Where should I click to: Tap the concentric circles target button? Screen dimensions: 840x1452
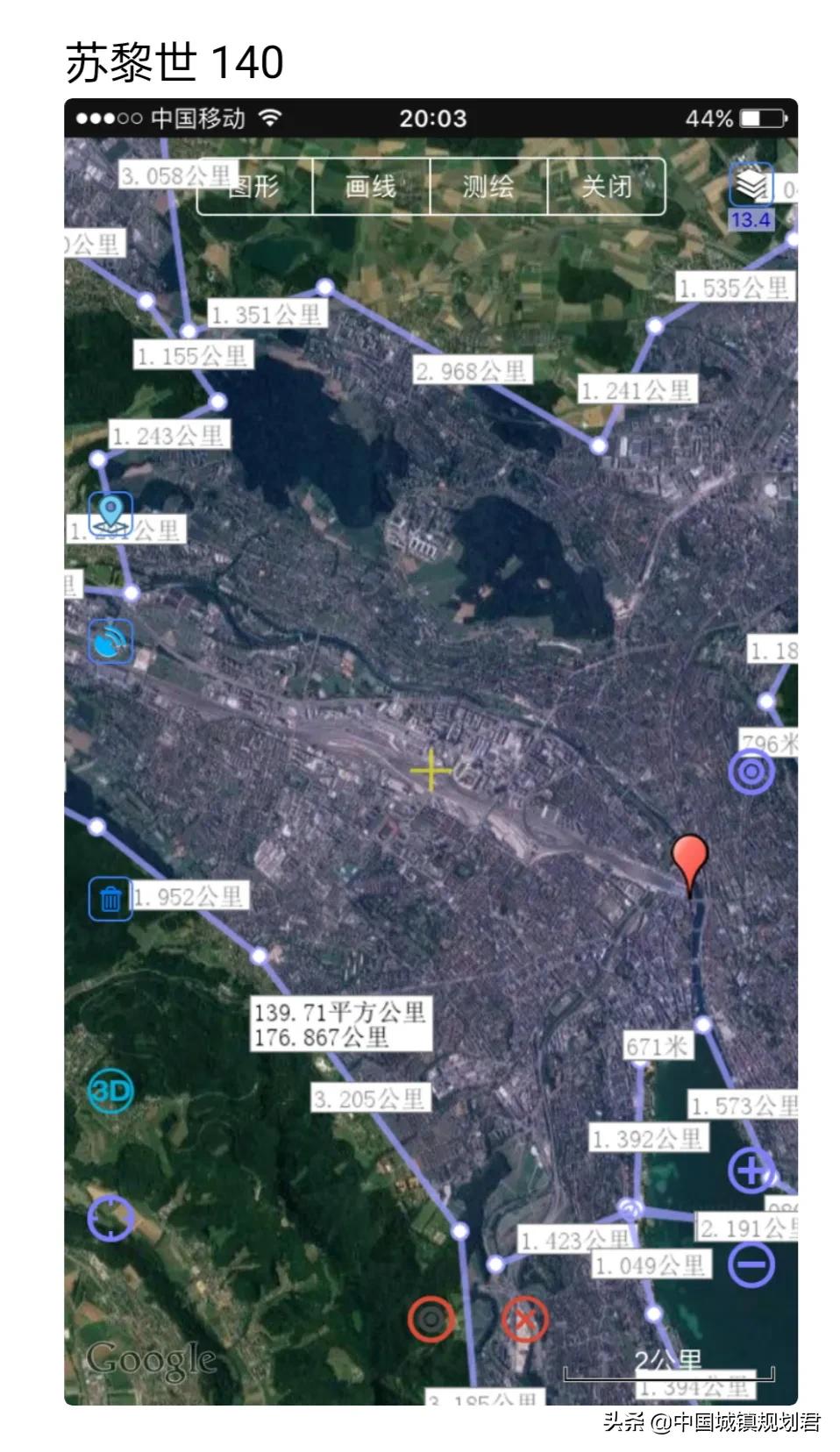[x=751, y=772]
